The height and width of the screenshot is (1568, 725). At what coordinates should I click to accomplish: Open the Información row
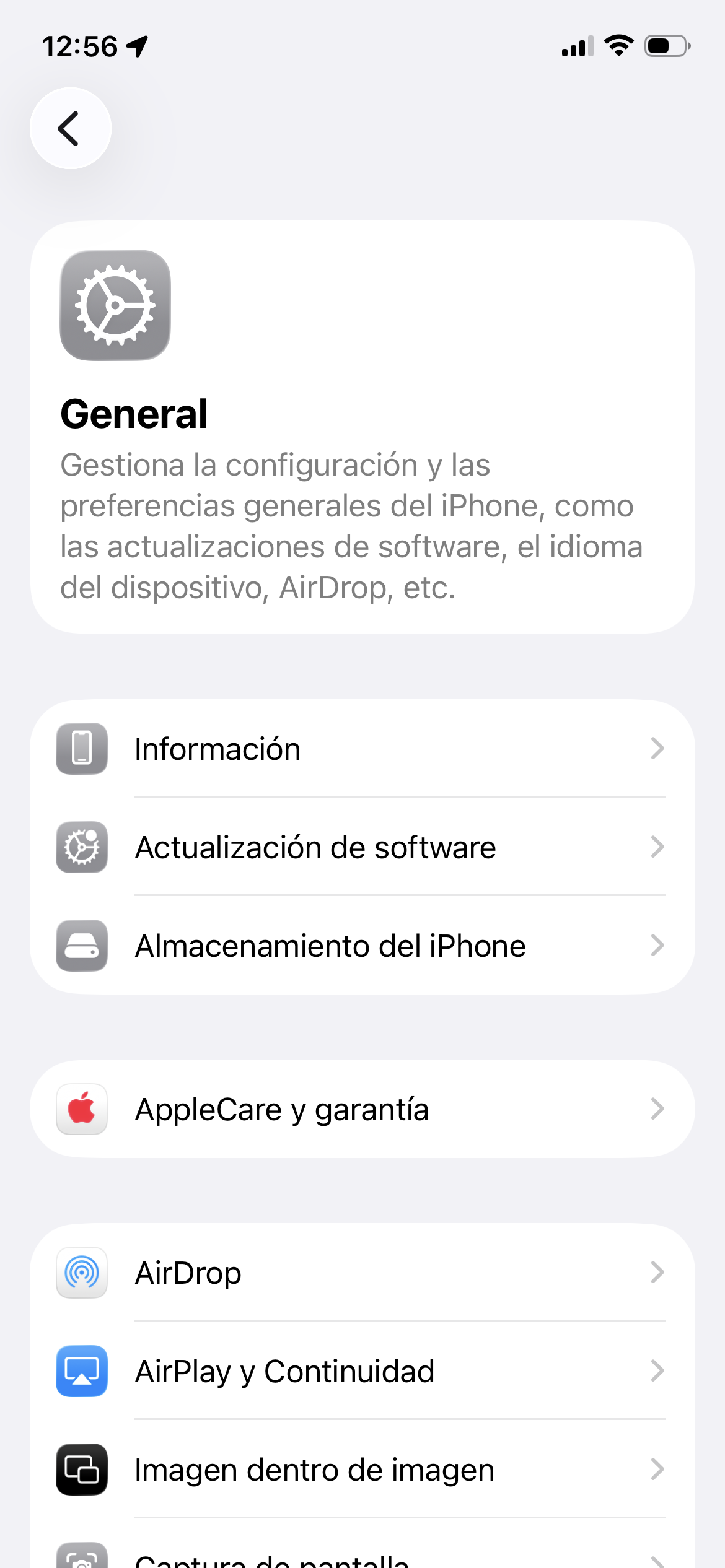[362, 749]
